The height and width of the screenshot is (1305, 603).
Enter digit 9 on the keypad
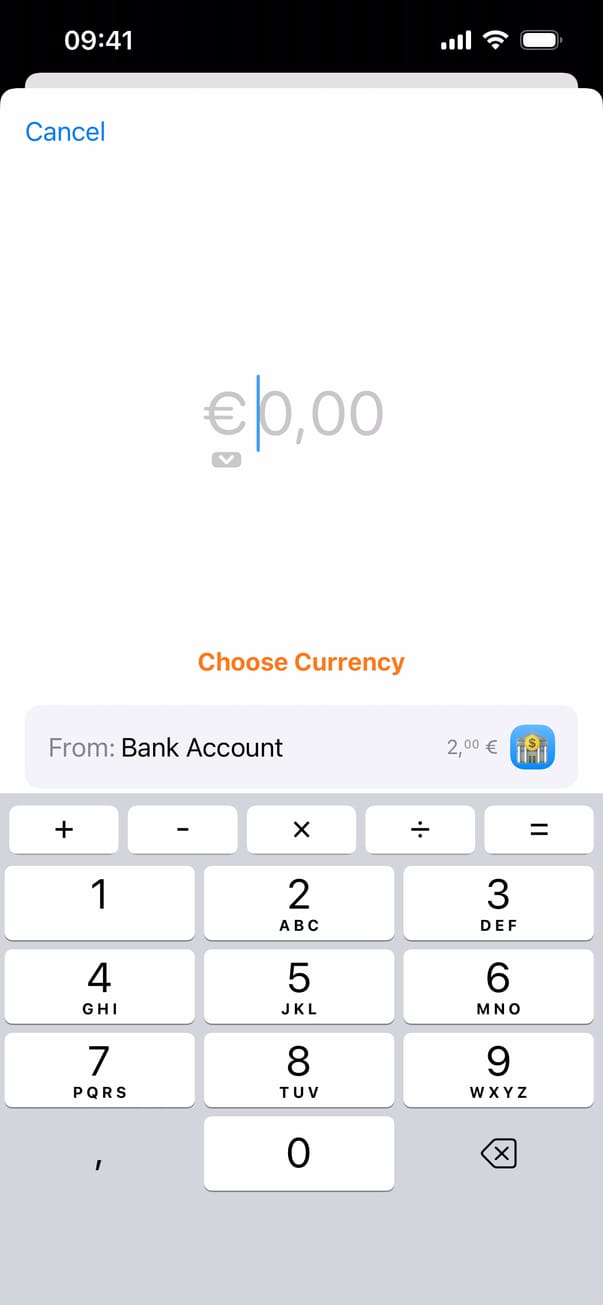[498, 1069]
